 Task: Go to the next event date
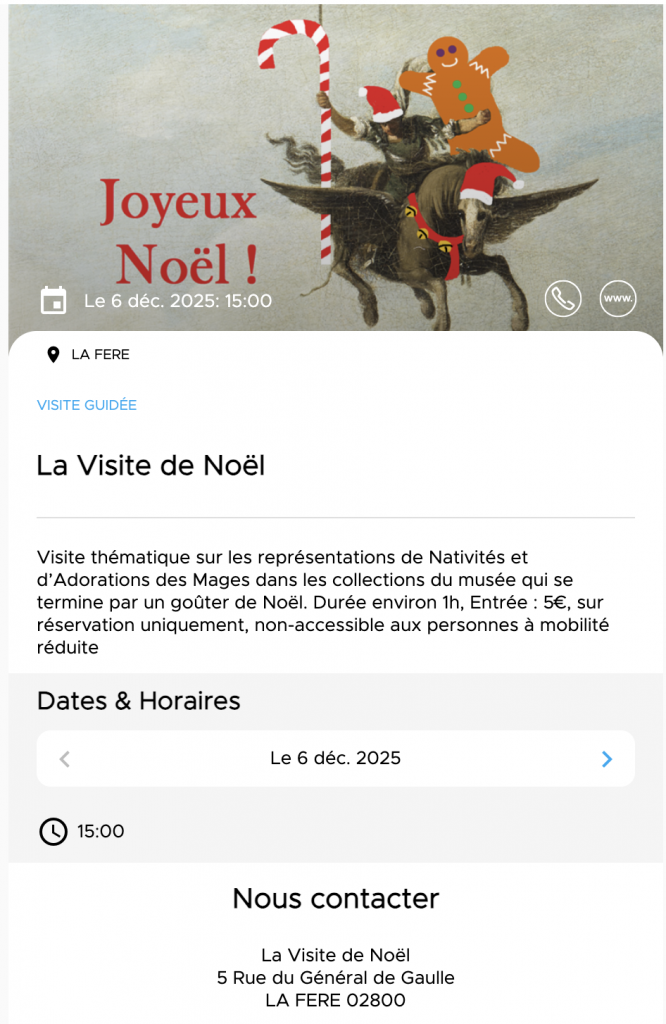pos(607,759)
